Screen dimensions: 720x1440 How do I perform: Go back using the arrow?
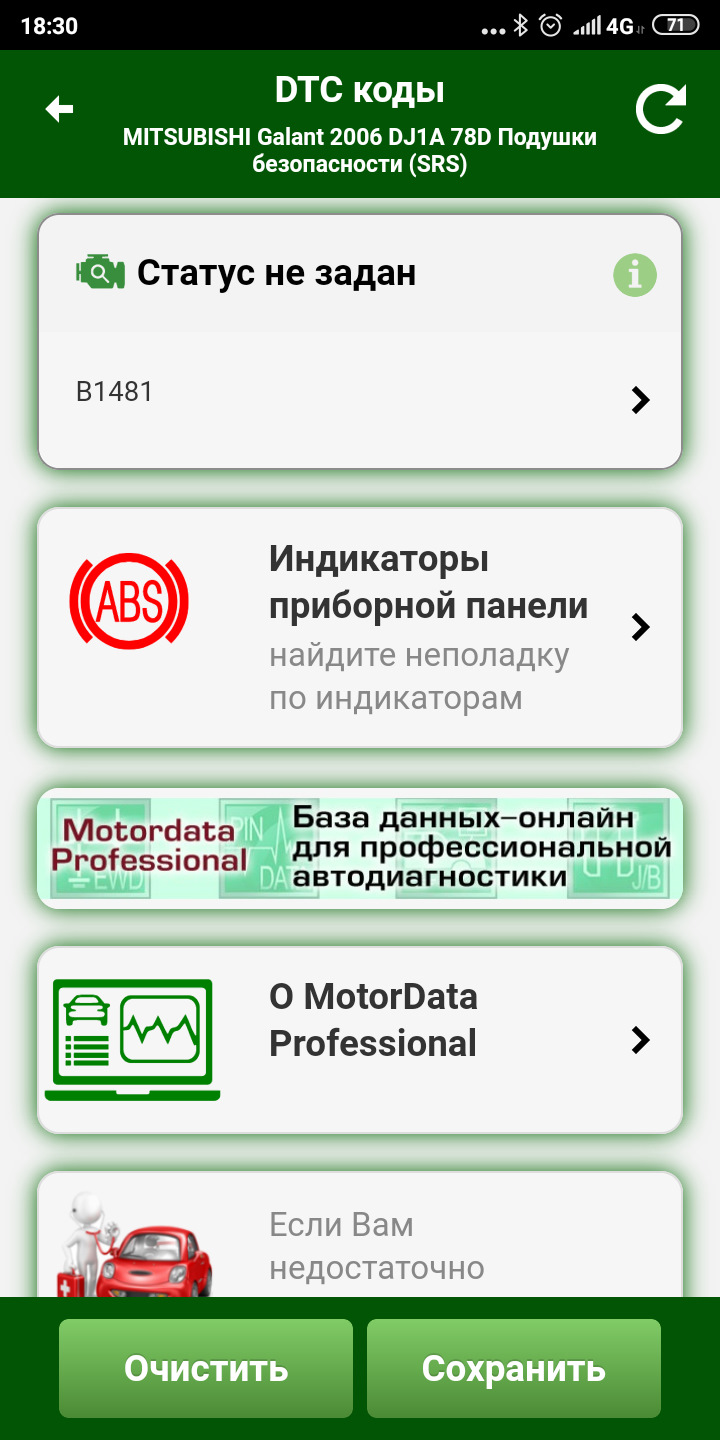click(60, 110)
